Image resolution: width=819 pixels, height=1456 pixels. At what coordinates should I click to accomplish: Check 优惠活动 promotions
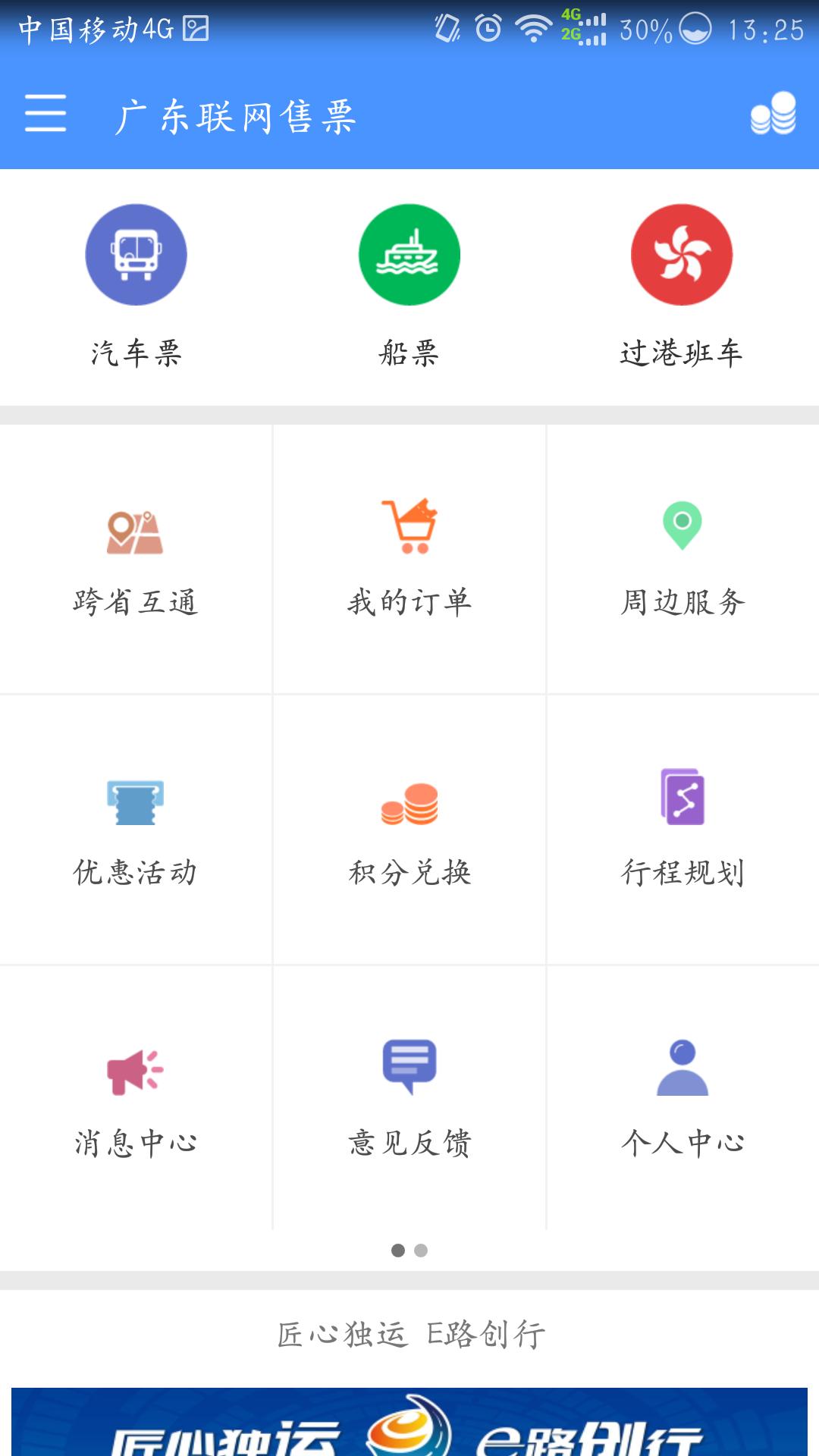pos(136,830)
